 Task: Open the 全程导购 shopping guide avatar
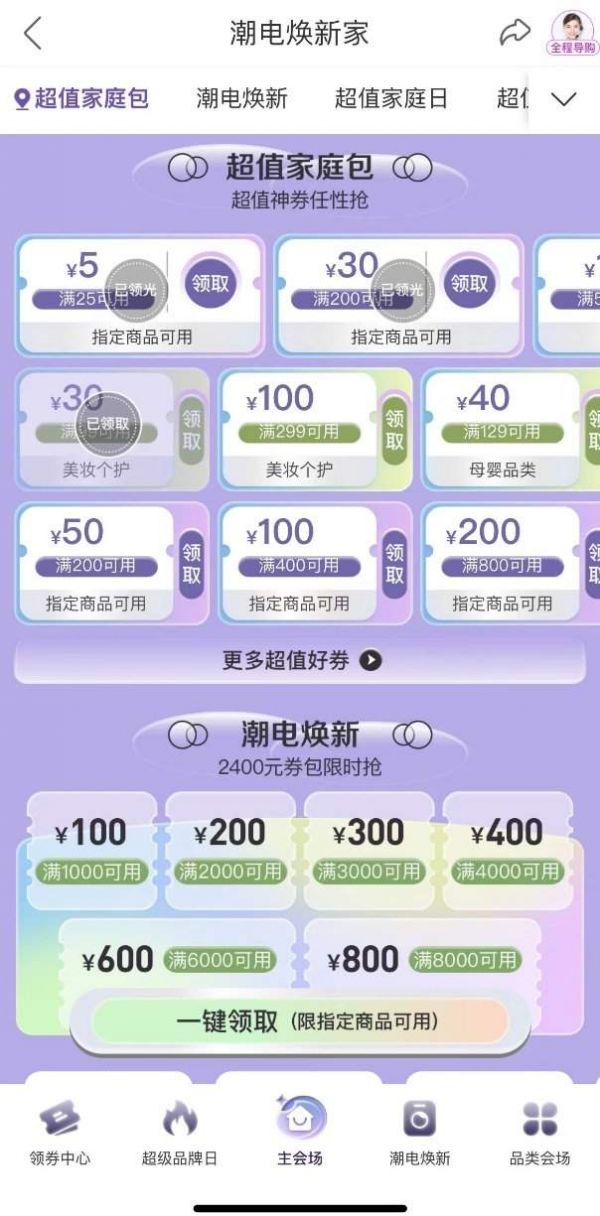[572, 33]
